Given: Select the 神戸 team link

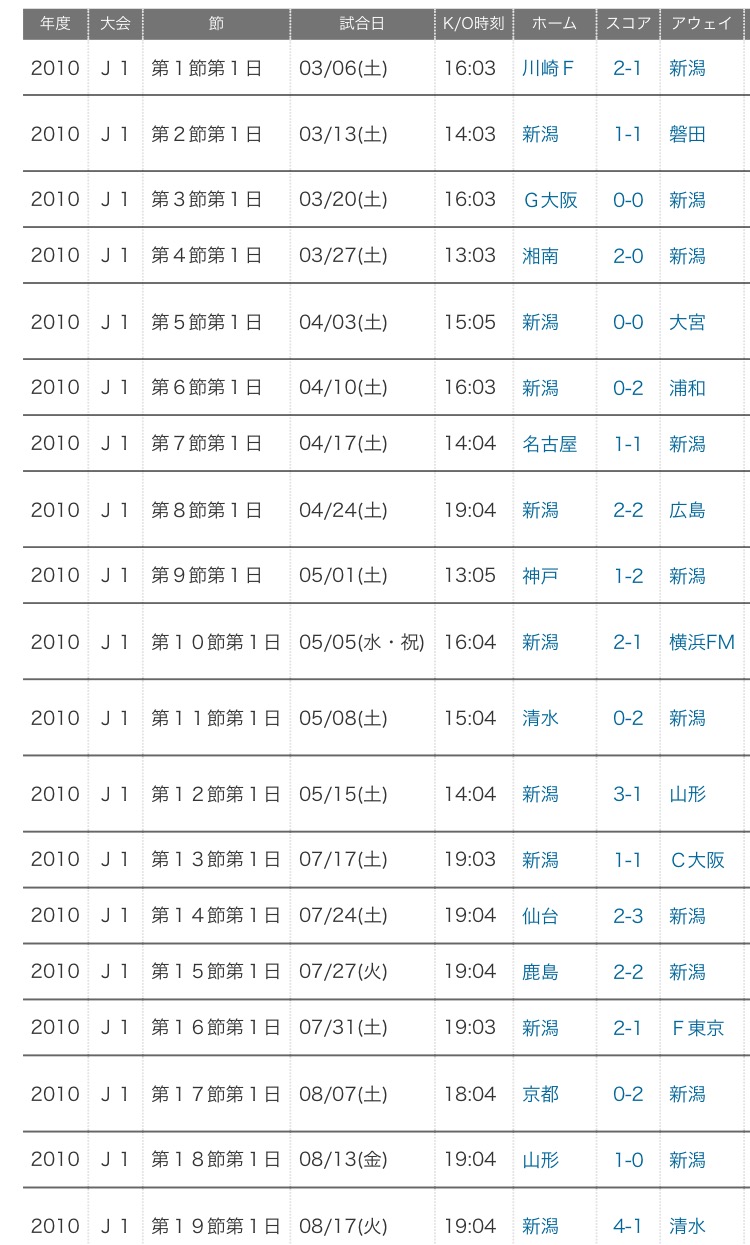Looking at the screenshot, I should pyautogui.click(x=540, y=576).
